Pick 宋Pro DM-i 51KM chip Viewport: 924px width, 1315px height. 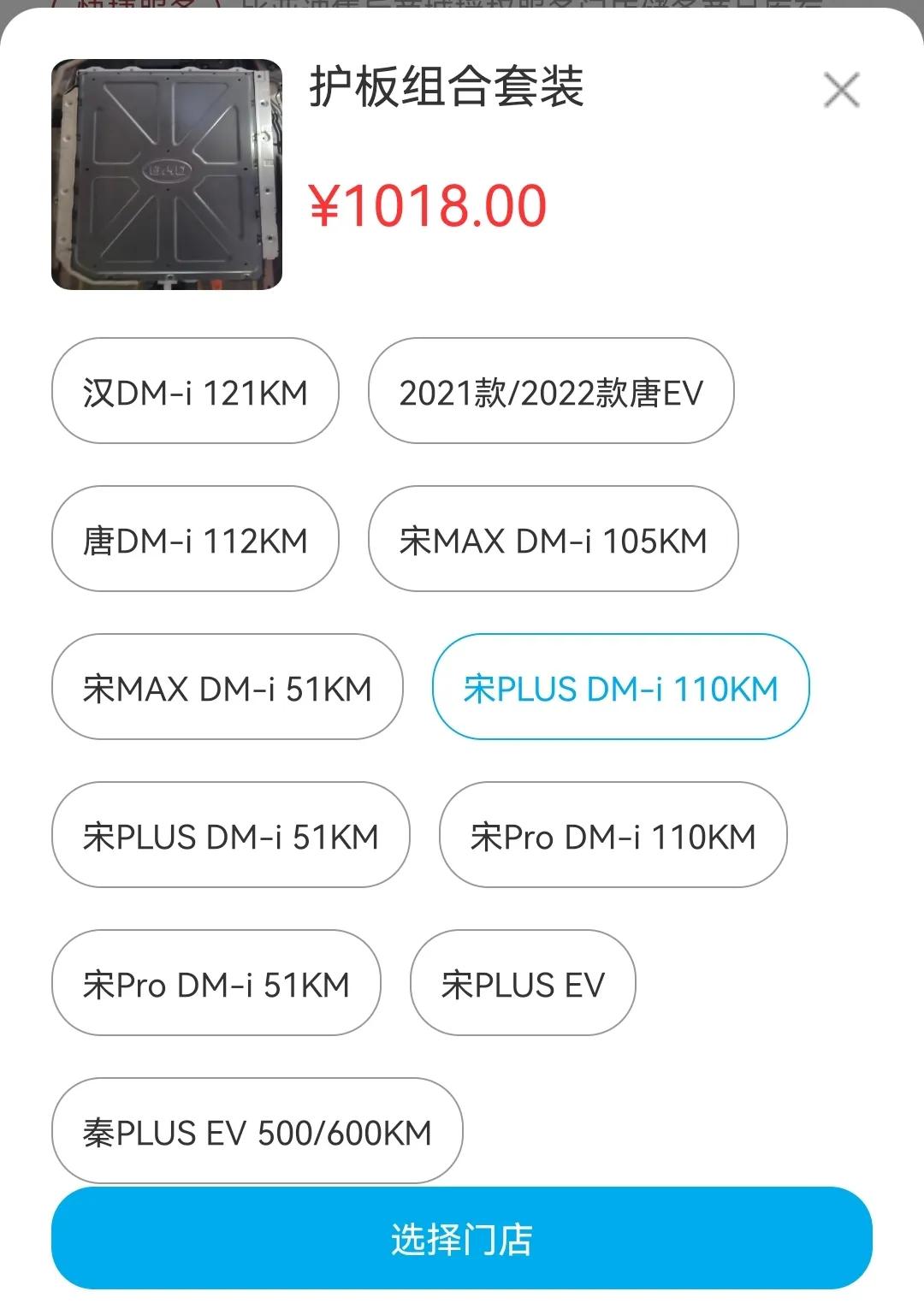(x=216, y=984)
